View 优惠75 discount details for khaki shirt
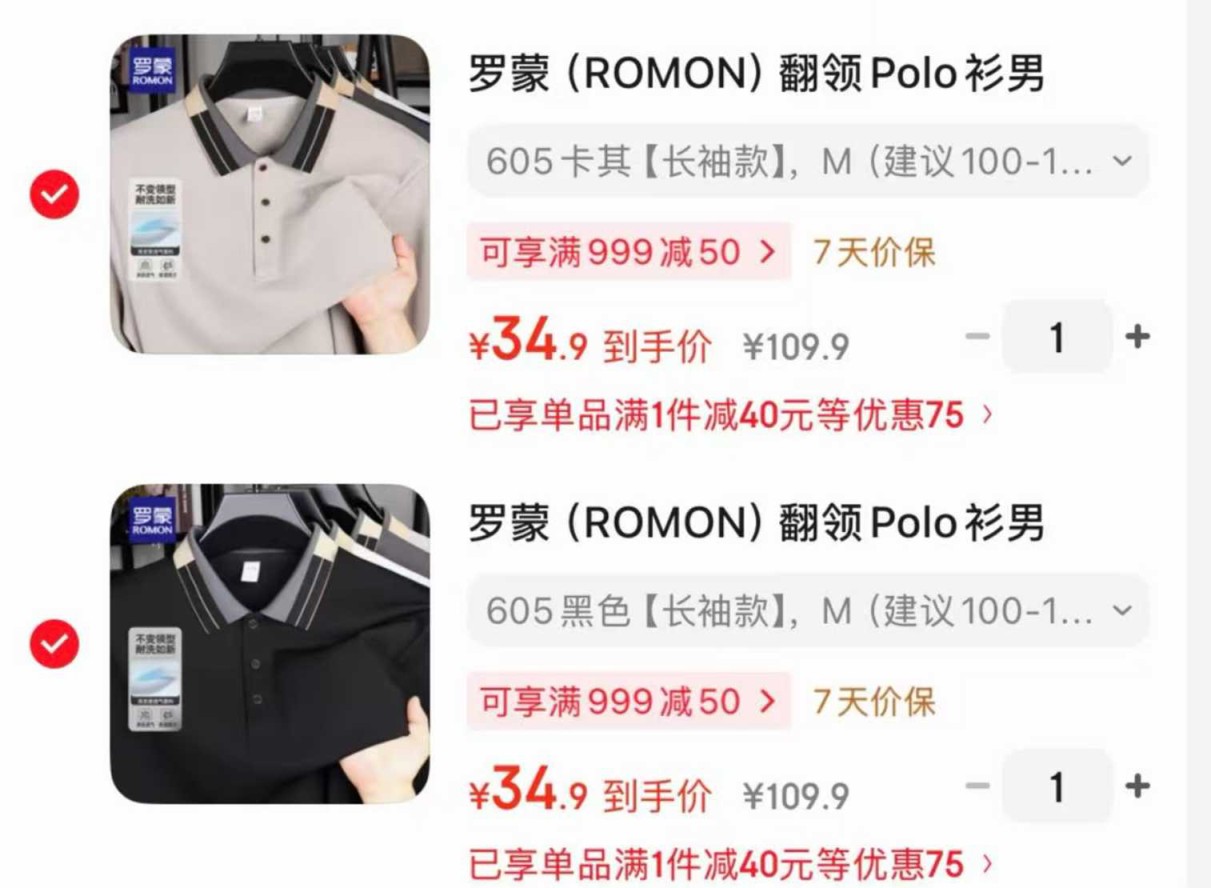The height and width of the screenshot is (888, 1211). click(x=732, y=415)
